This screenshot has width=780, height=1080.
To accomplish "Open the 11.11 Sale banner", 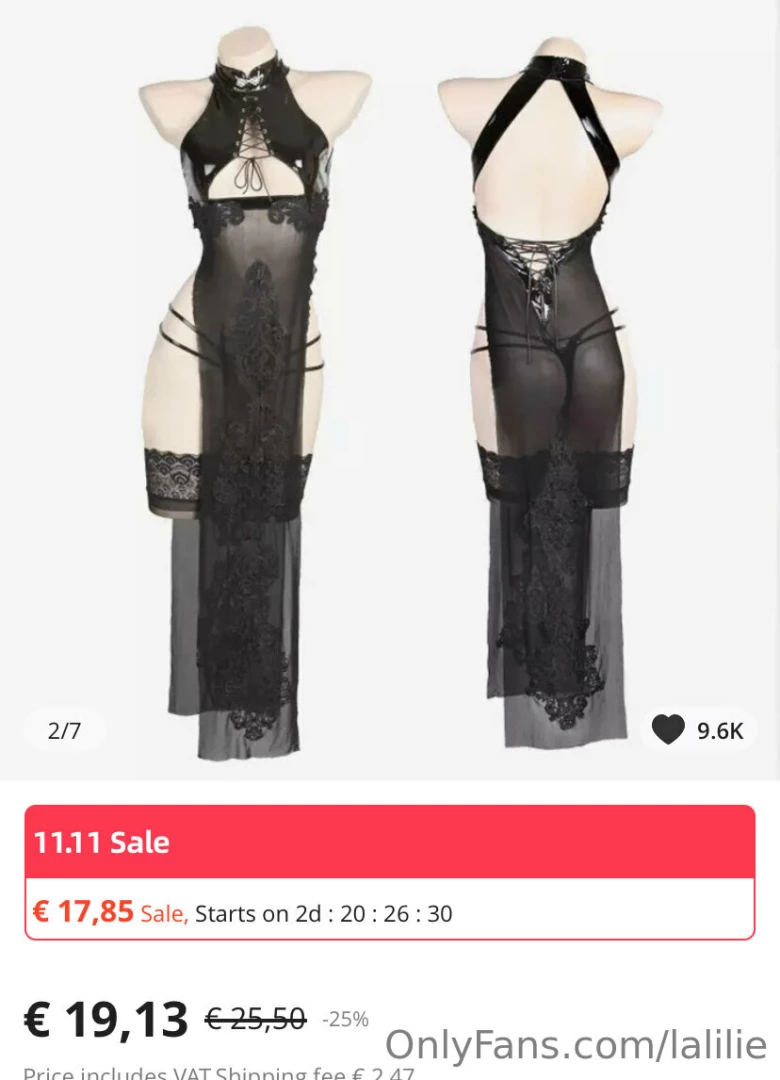I will coord(390,842).
